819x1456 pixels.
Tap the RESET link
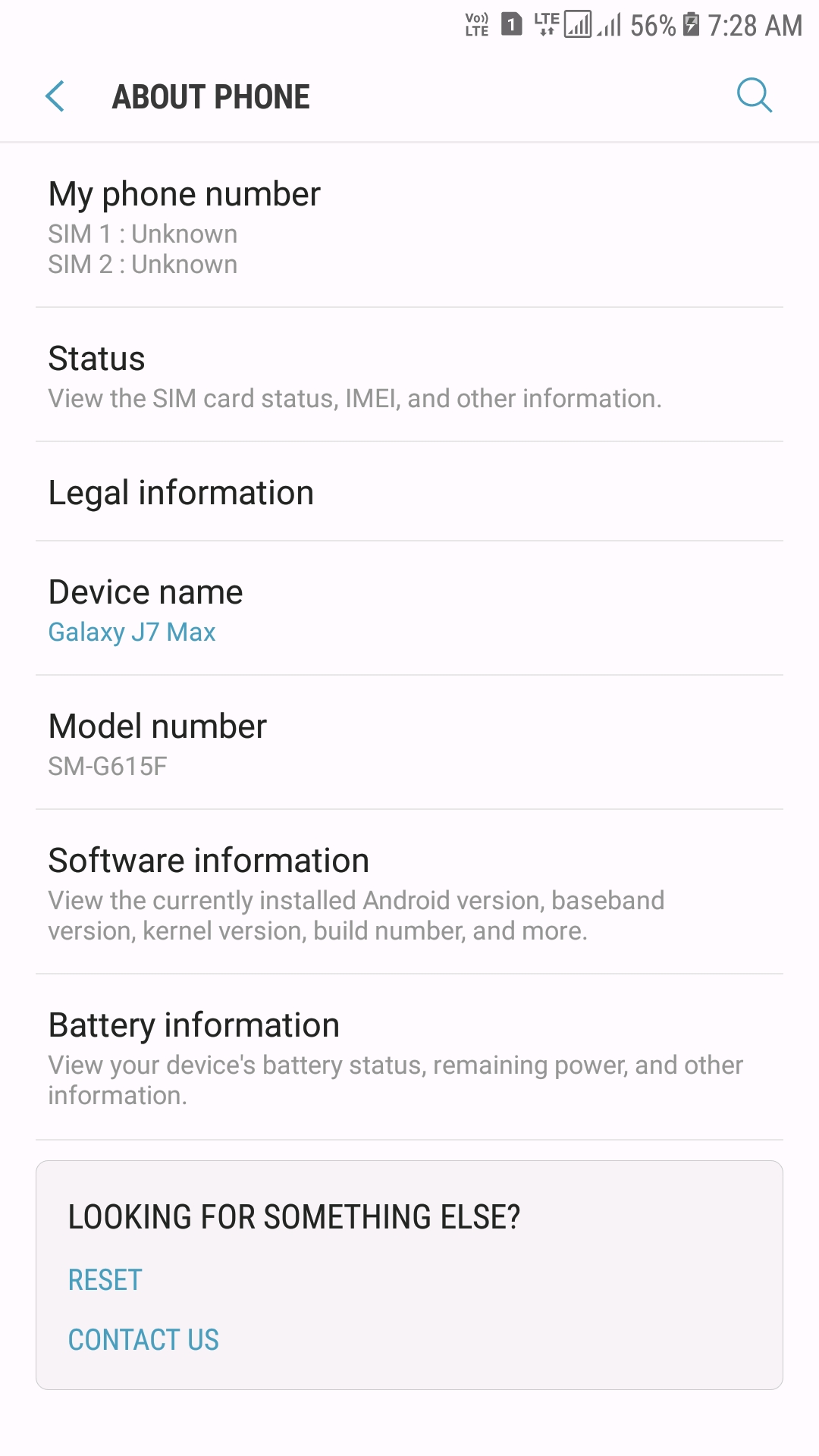pos(105,1280)
